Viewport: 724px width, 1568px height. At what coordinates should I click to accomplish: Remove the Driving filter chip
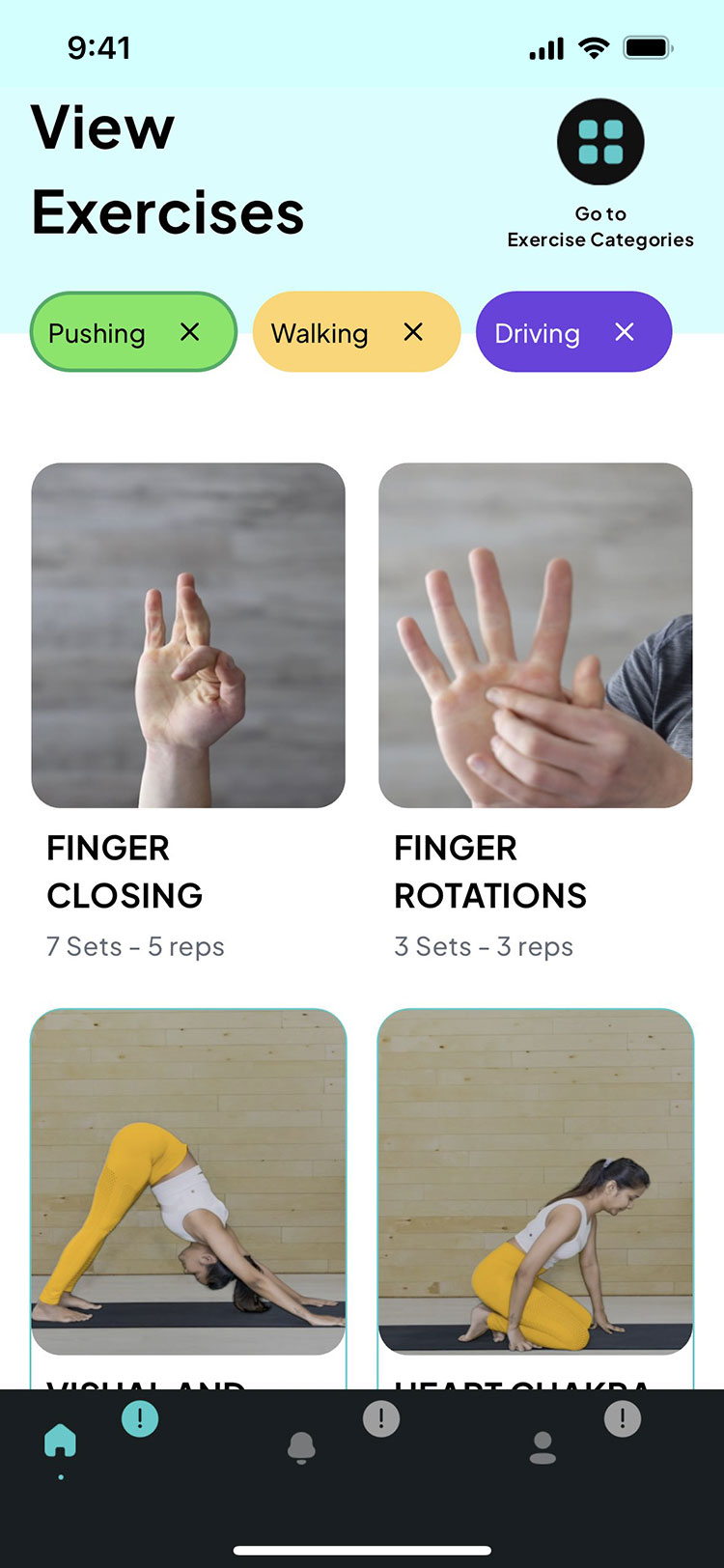625,332
